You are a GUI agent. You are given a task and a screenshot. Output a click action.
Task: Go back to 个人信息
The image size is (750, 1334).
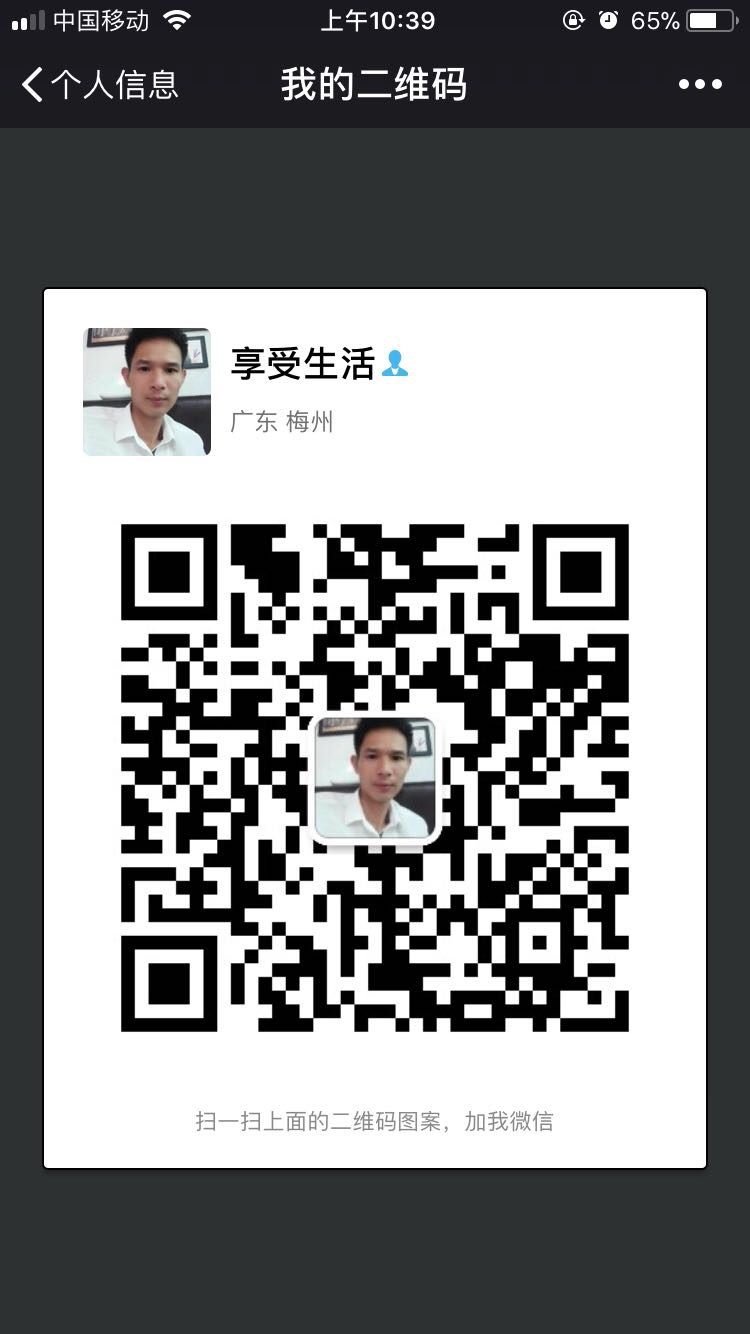(x=100, y=85)
